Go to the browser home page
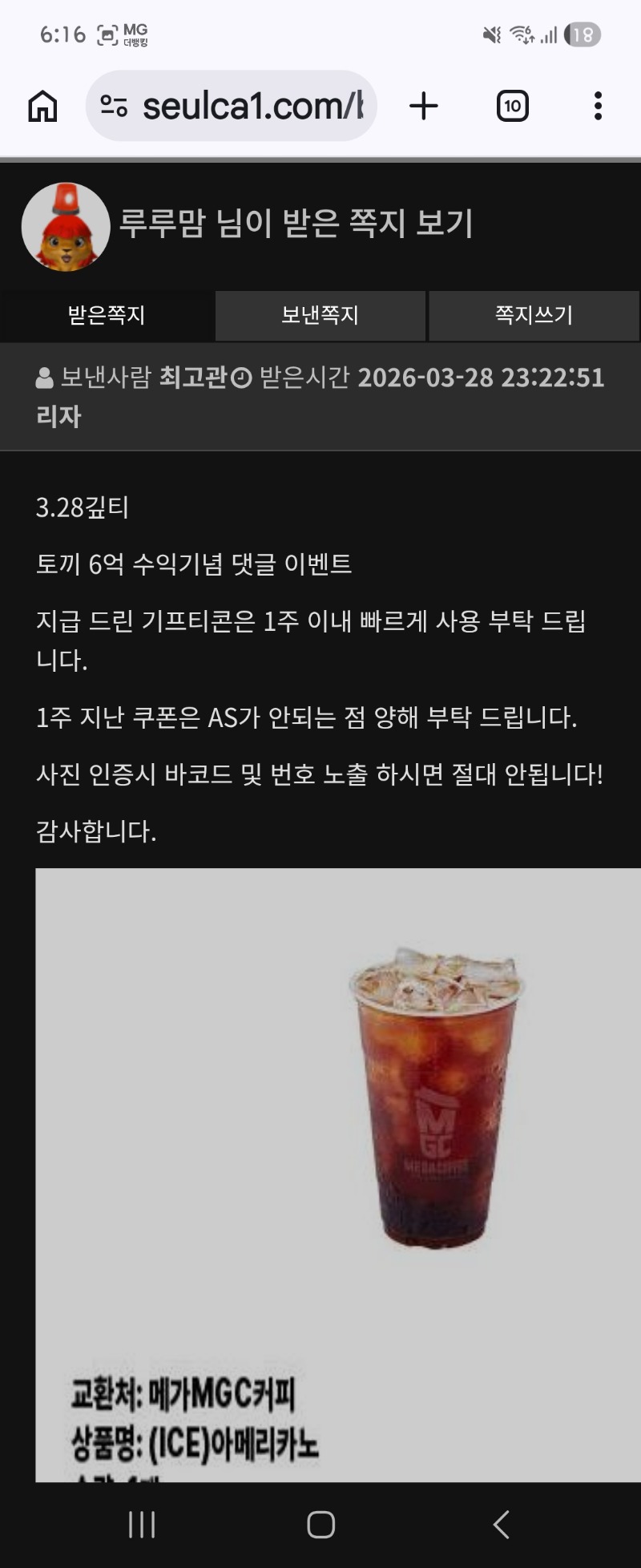This screenshot has height=1568, width=641. (x=42, y=106)
